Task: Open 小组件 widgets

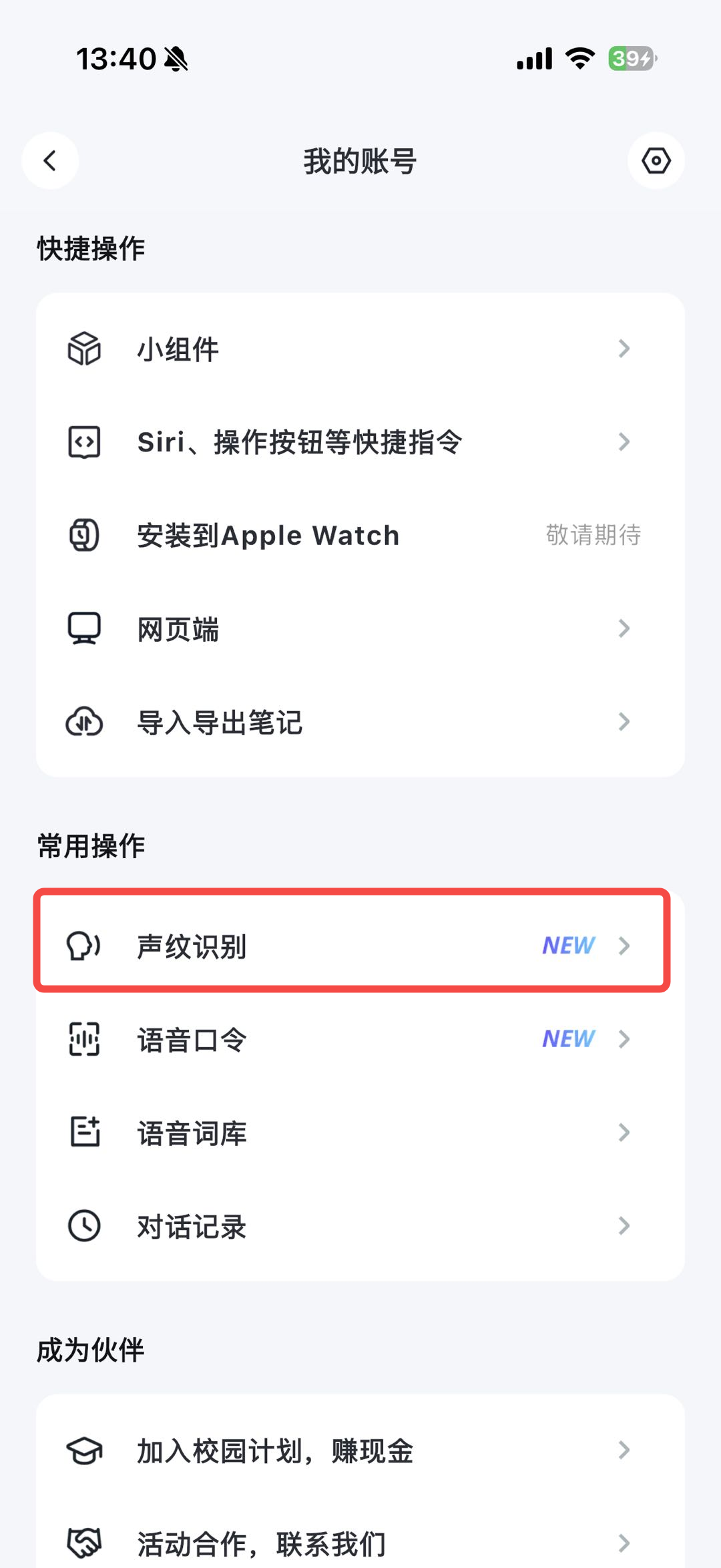Action: tap(360, 349)
